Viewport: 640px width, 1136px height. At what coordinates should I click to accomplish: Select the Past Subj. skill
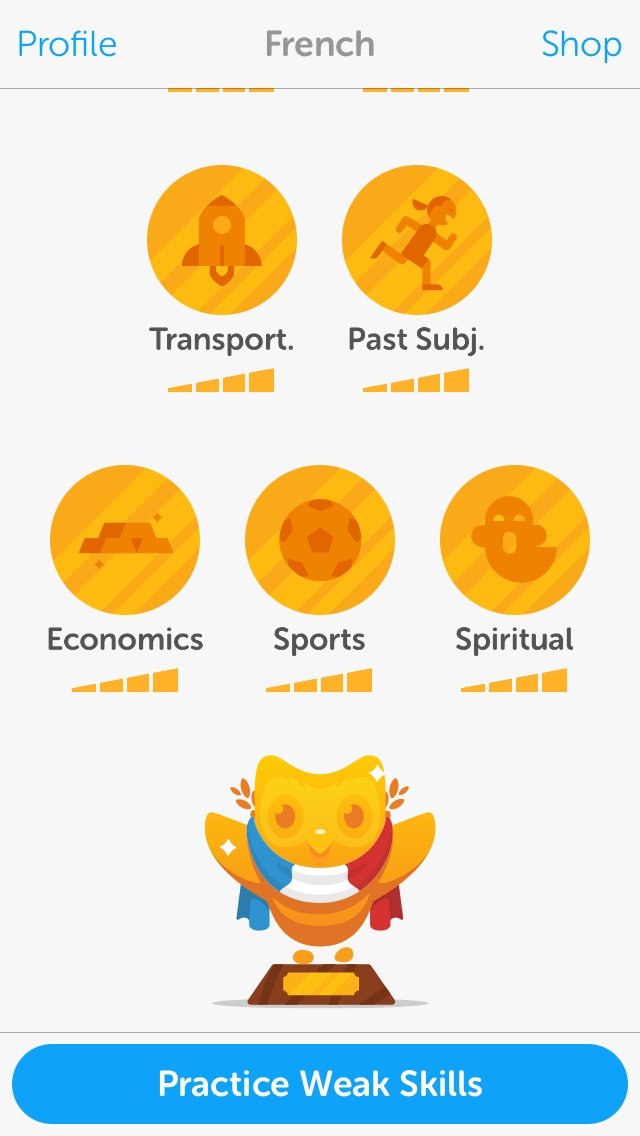point(416,240)
